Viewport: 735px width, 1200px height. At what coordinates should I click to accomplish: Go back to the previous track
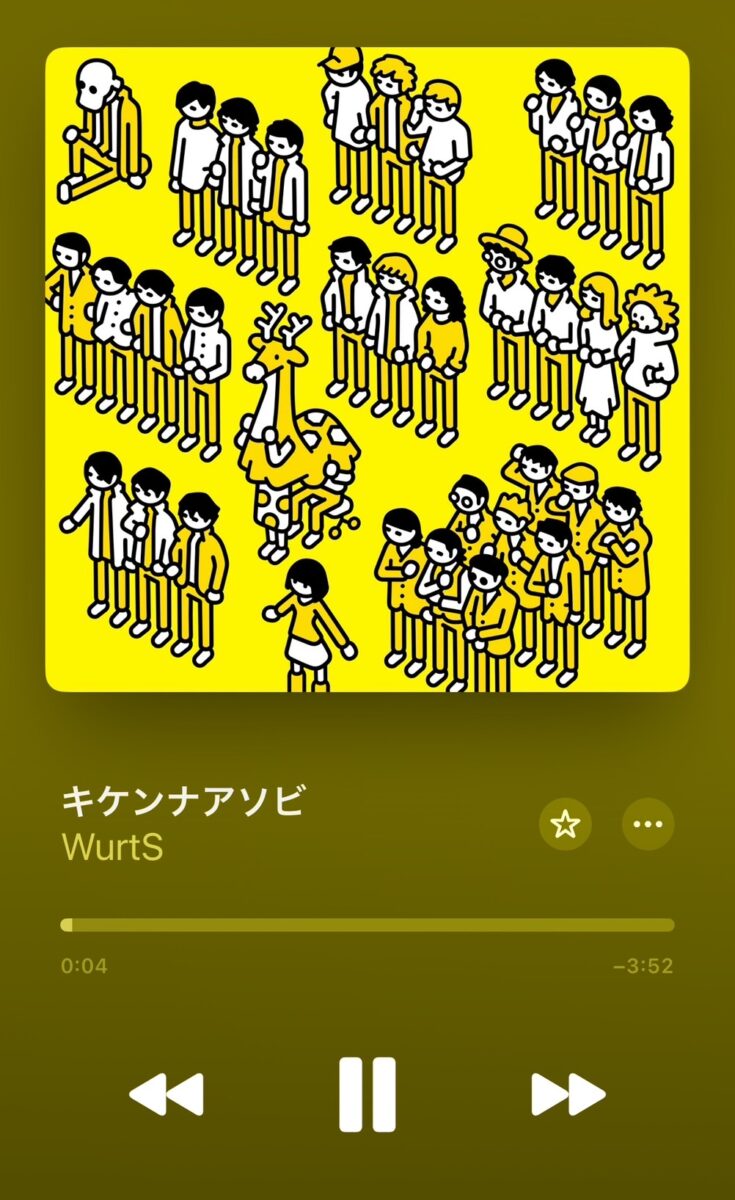[166, 1094]
